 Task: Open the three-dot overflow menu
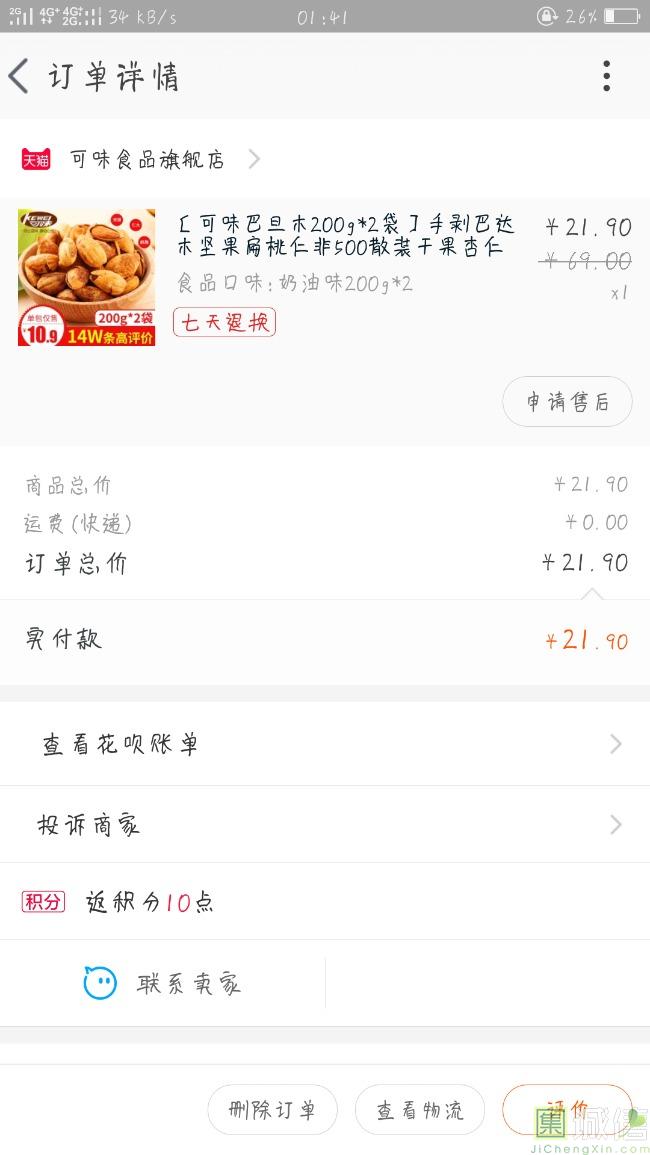[x=606, y=77]
